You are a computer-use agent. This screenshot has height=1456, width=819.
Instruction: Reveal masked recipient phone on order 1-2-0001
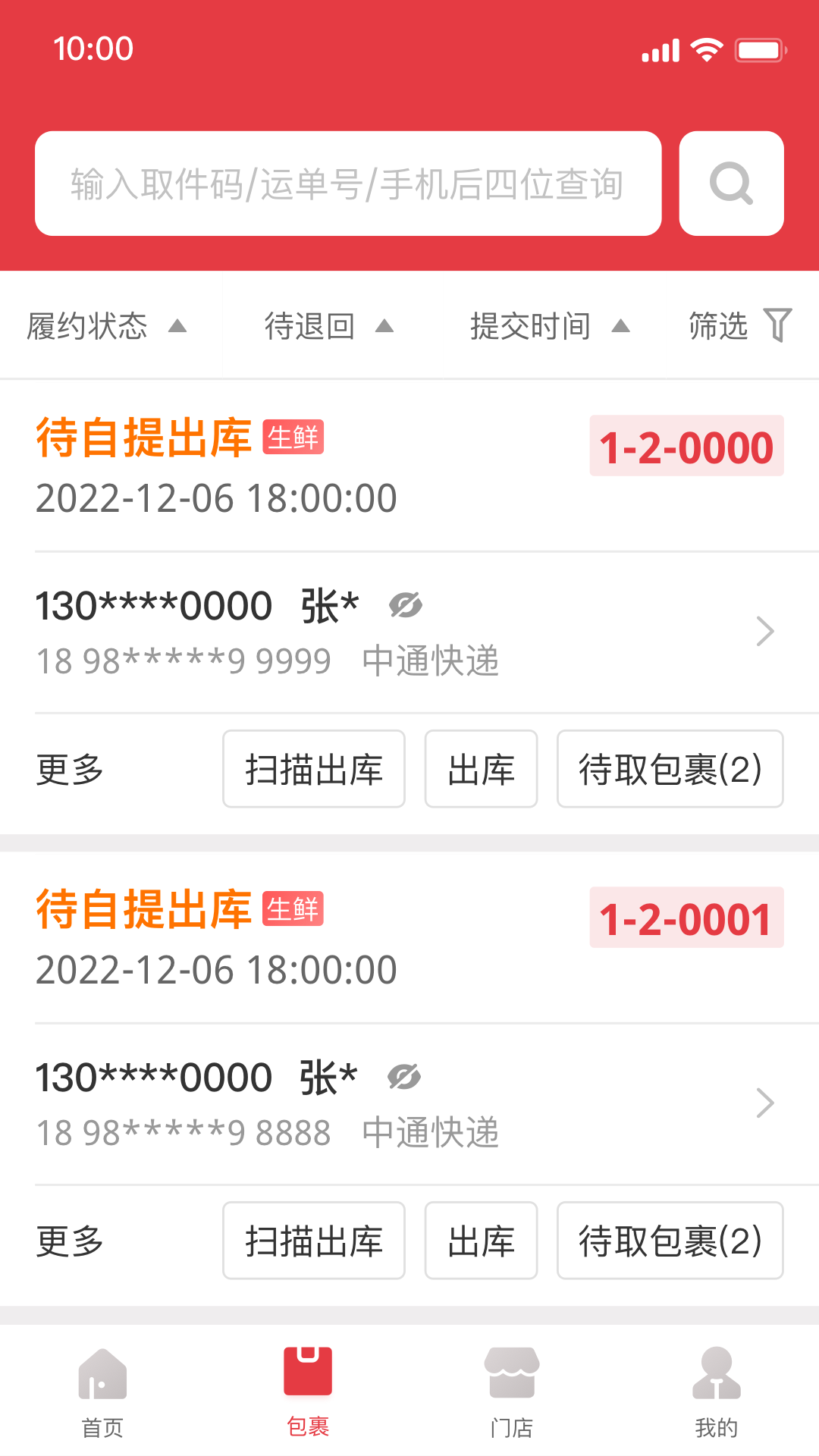point(403,1077)
